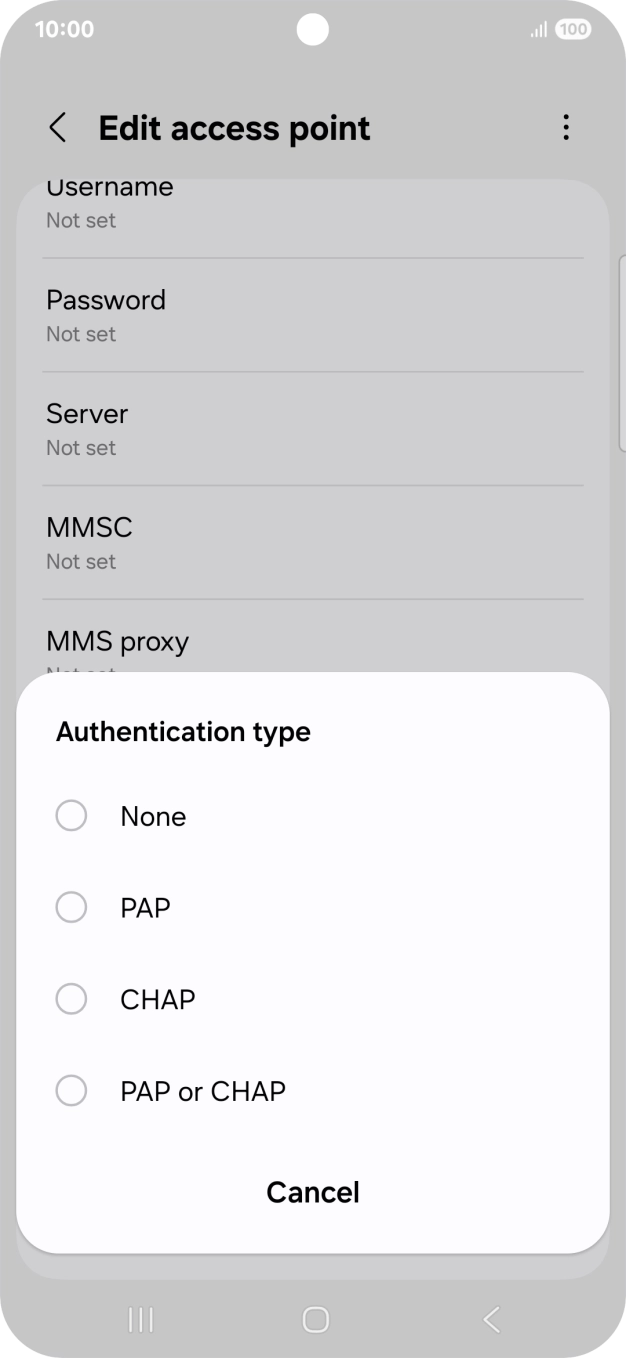The image size is (626, 1358).
Task: Choose PAP as authentication type
Action: coord(312,908)
